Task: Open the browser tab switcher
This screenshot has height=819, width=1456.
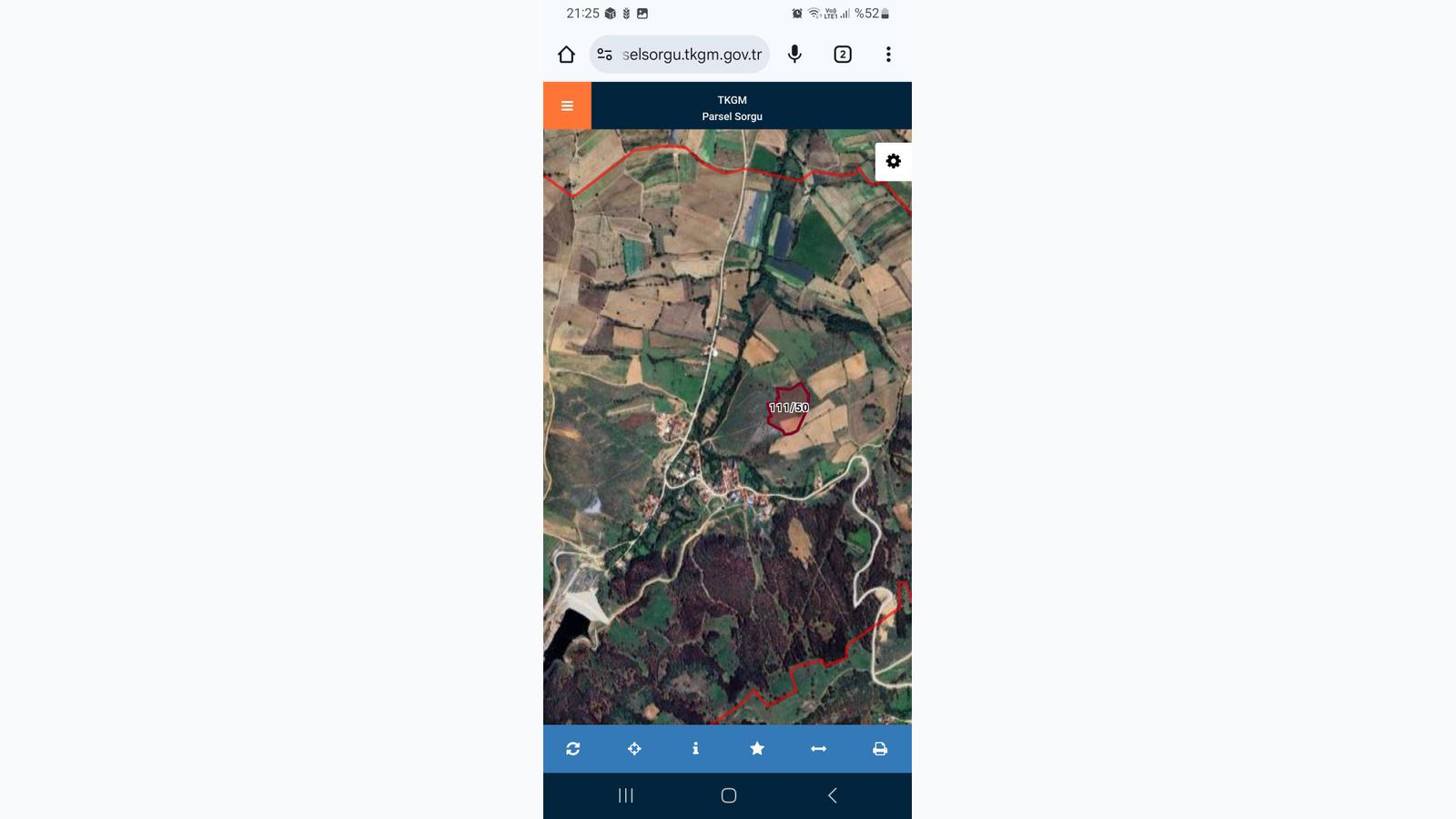Action: point(843,55)
